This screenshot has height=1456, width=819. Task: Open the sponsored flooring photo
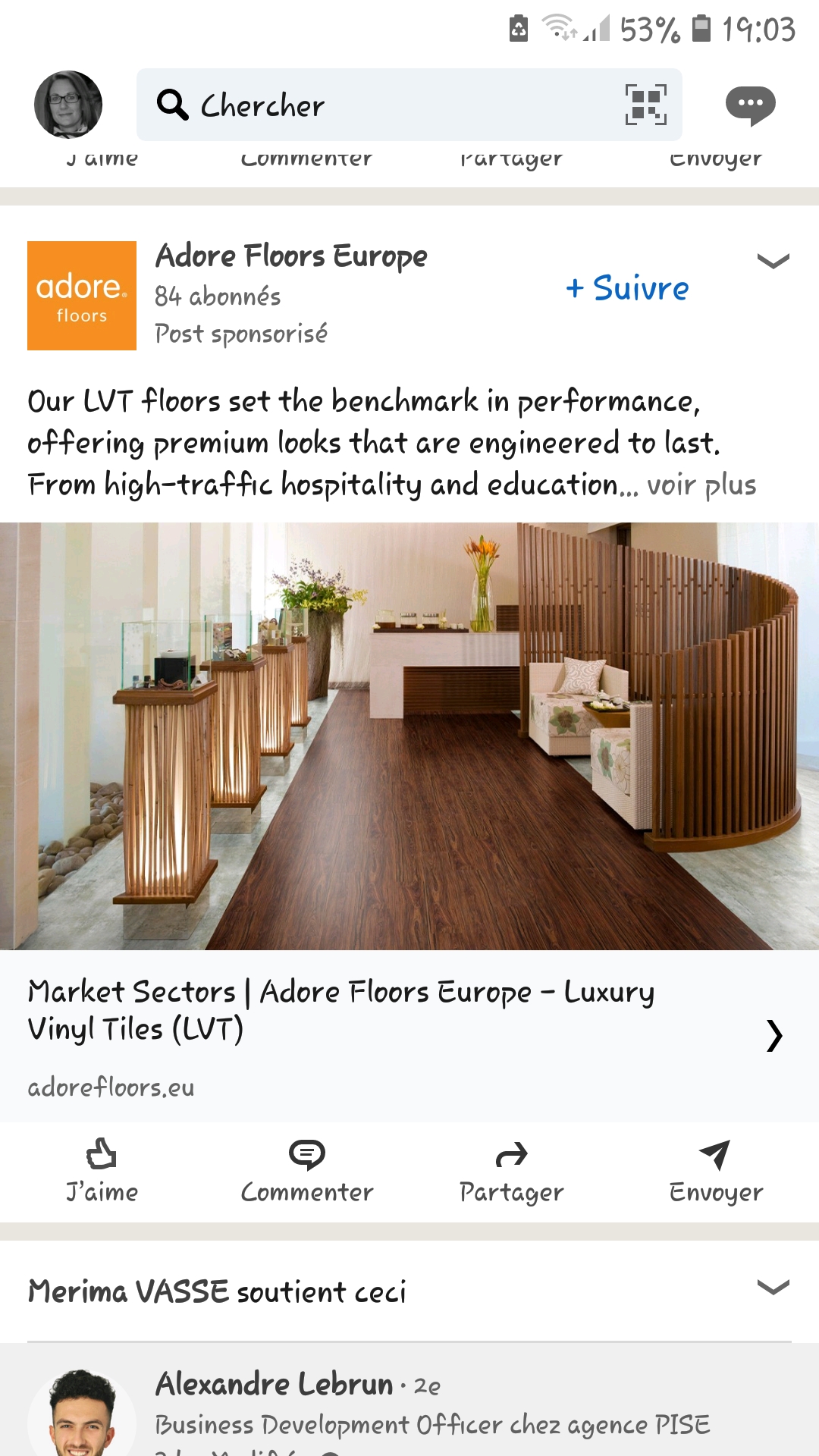tap(409, 736)
